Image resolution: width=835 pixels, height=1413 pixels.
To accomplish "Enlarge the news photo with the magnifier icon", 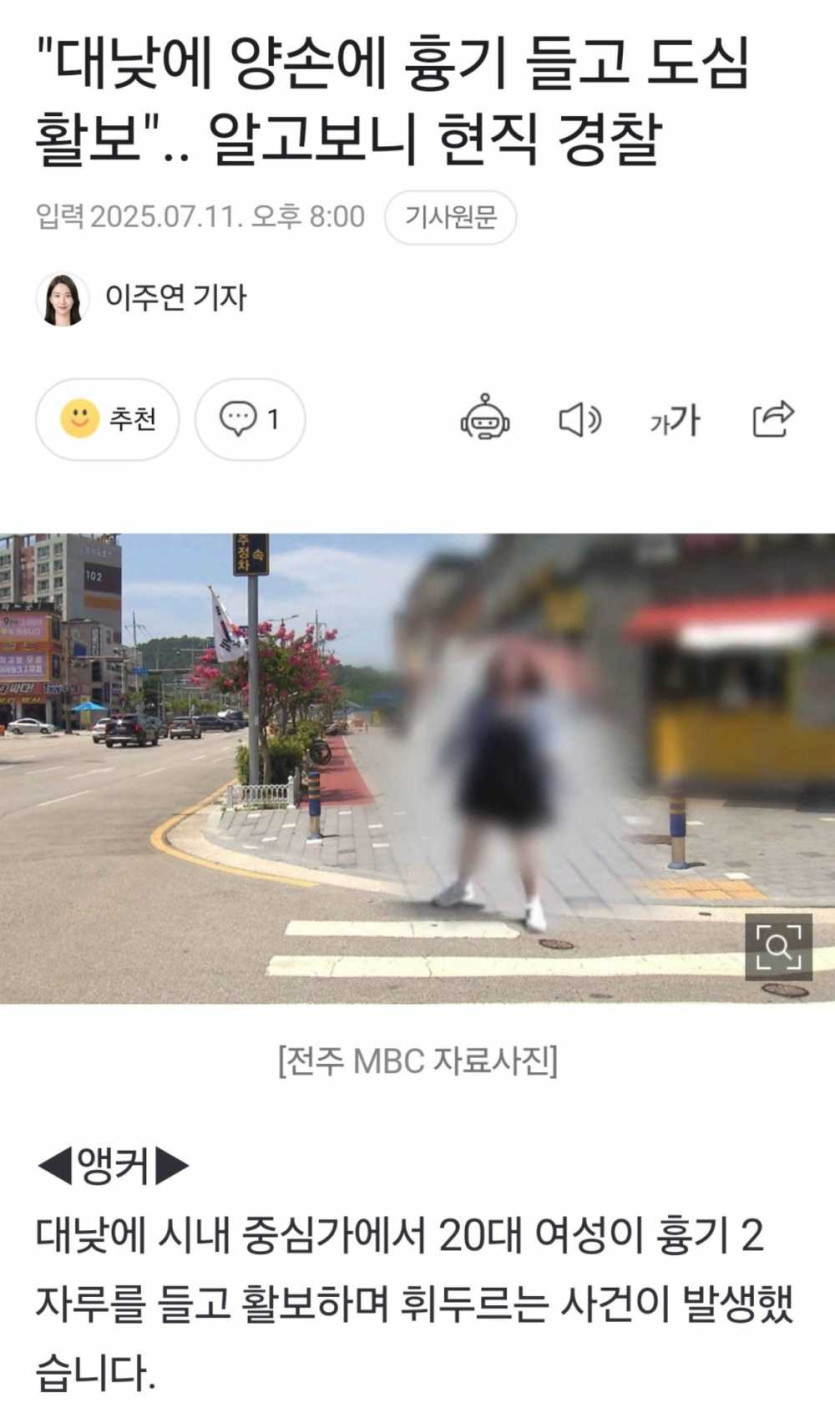I will tap(778, 946).
